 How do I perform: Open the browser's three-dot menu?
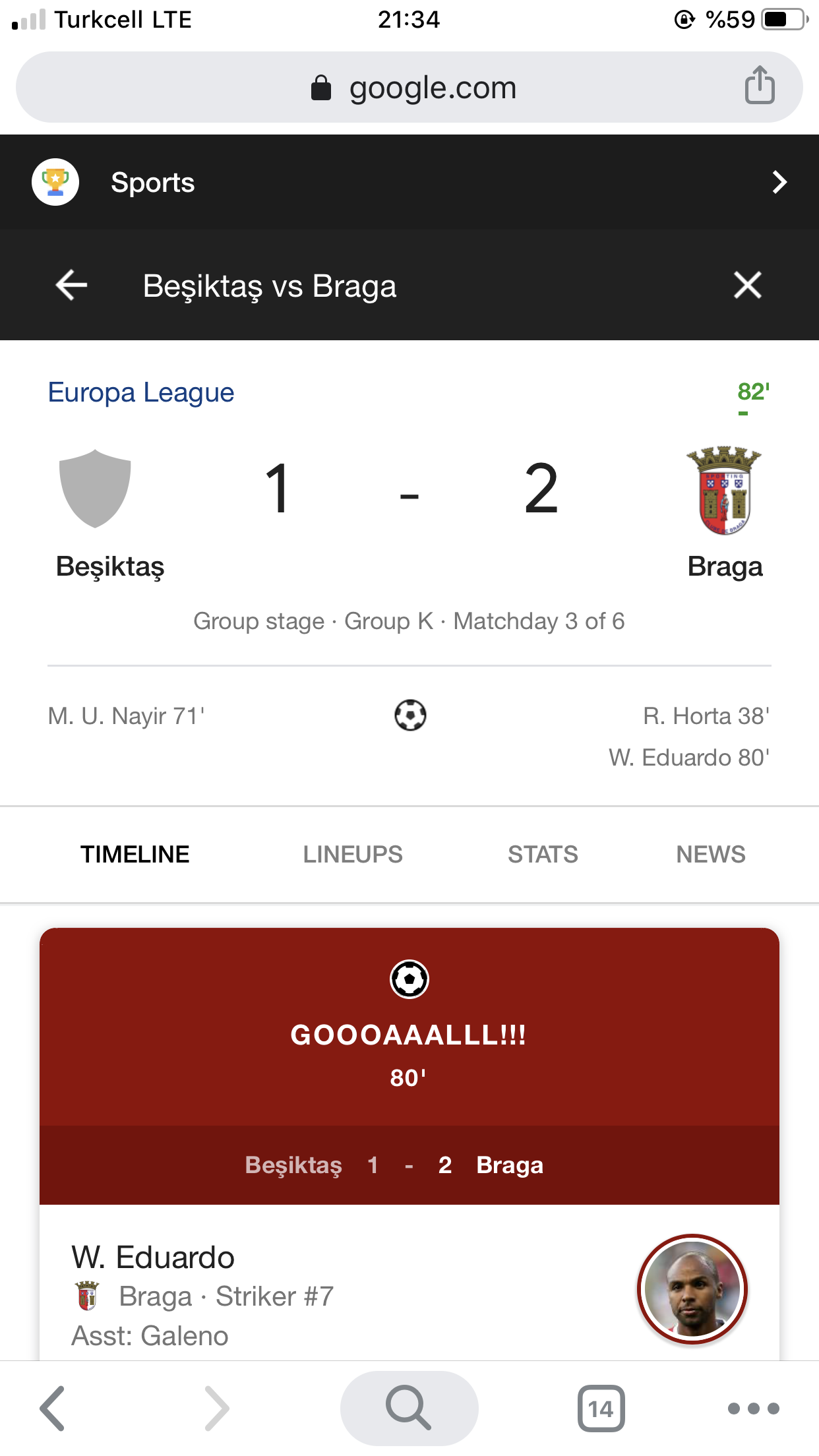pos(753,1409)
